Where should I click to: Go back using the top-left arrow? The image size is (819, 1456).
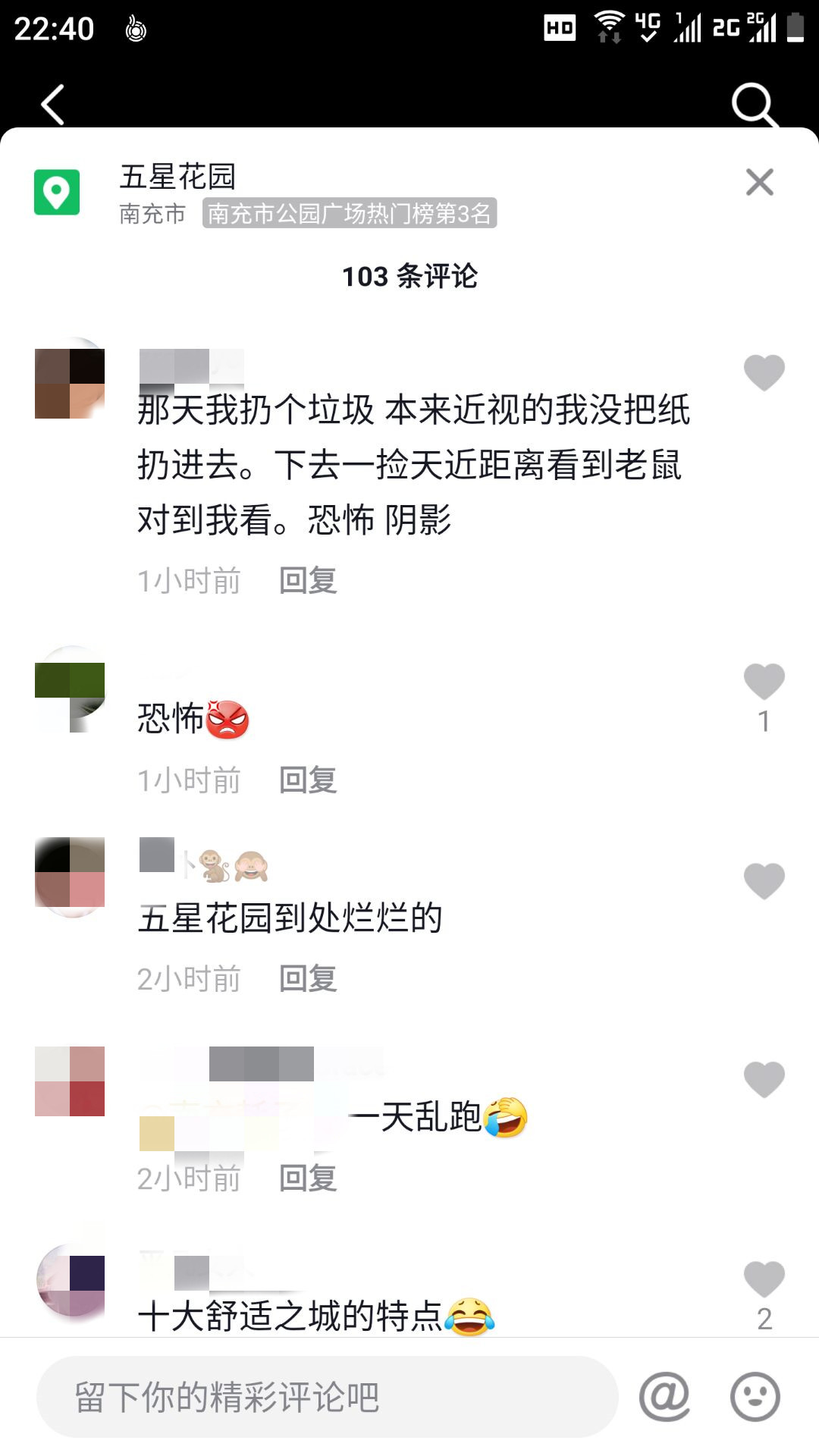pyautogui.click(x=53, y=104)
